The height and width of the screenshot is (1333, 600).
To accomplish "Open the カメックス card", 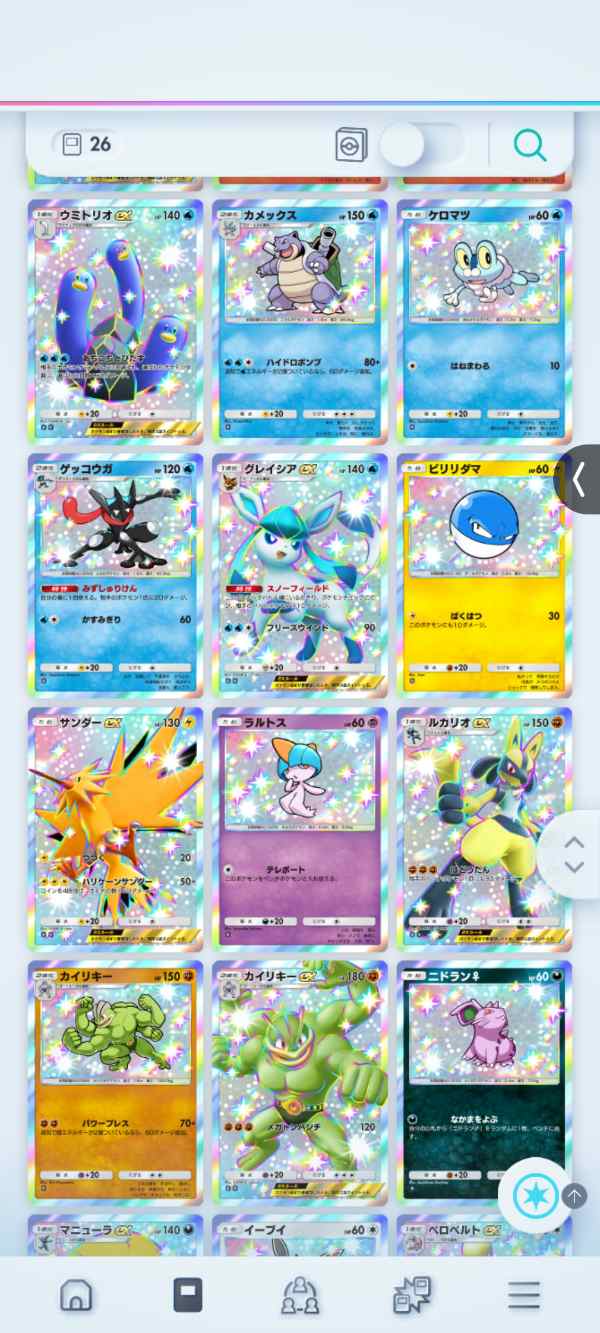I will (300, 320).
